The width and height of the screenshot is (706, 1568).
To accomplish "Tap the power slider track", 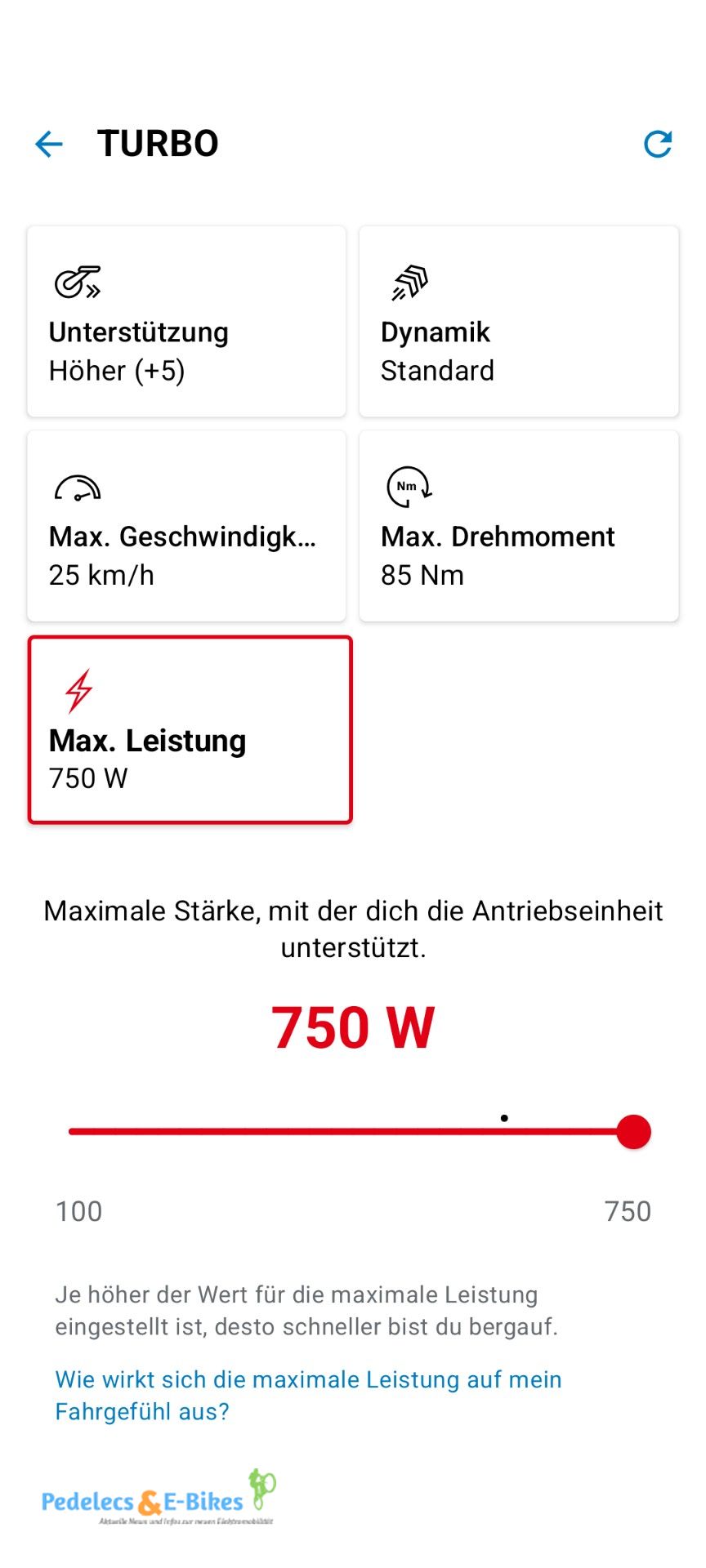I will (x=327, y=1132).
